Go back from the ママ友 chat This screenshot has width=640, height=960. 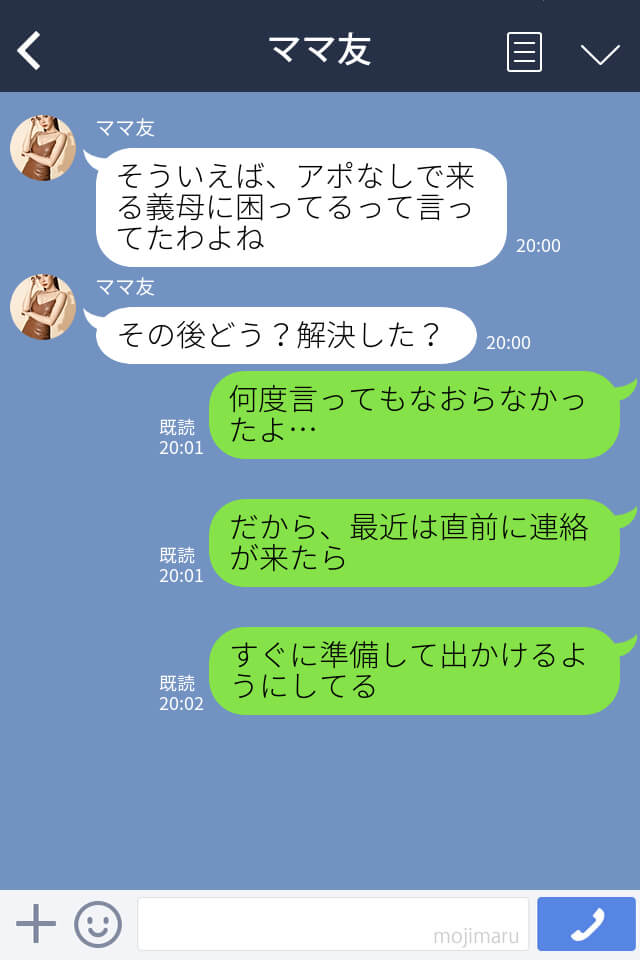coord(30,51)
